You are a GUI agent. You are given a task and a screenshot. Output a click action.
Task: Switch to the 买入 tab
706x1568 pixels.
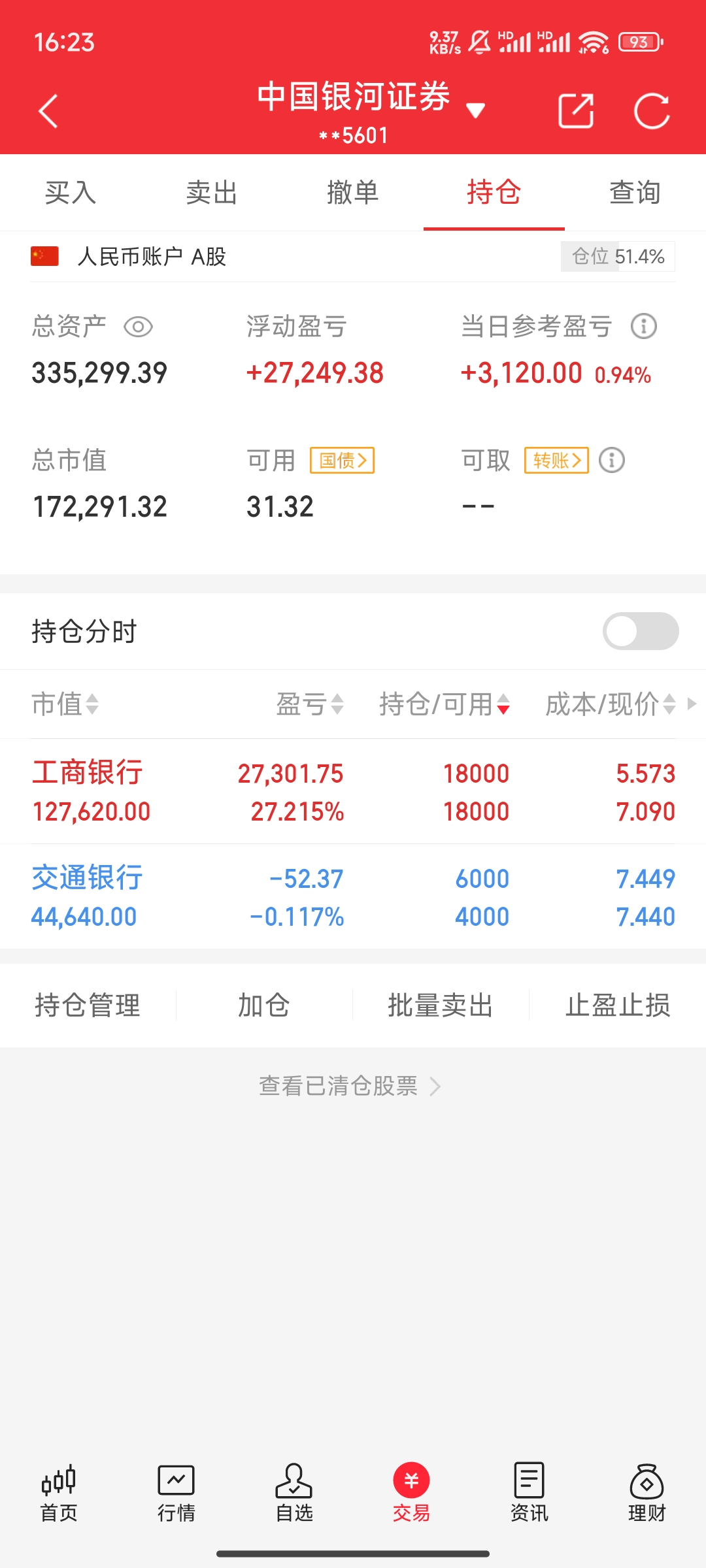pos(71,193)
